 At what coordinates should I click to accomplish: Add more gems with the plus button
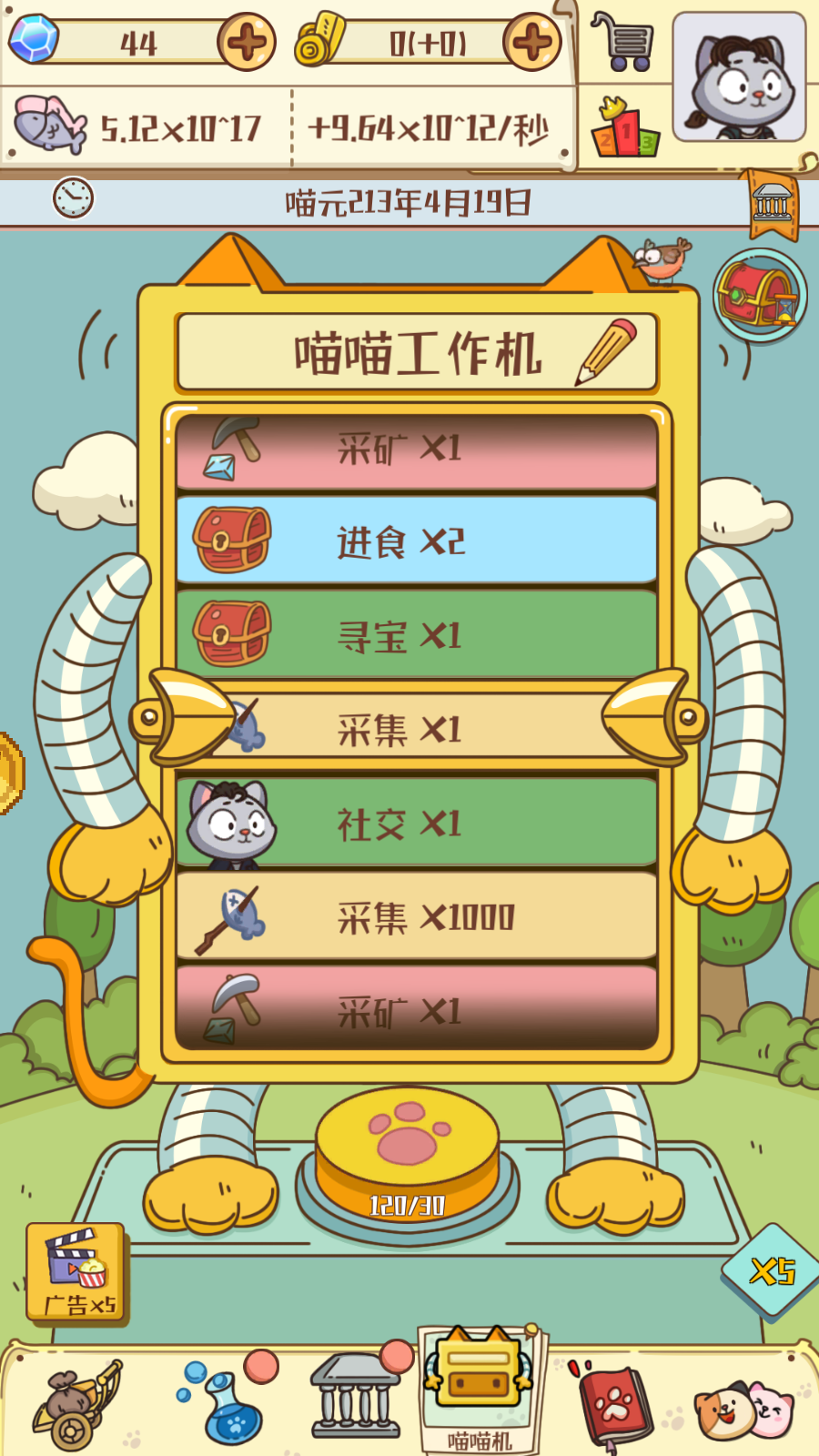[x=246, y=42]
